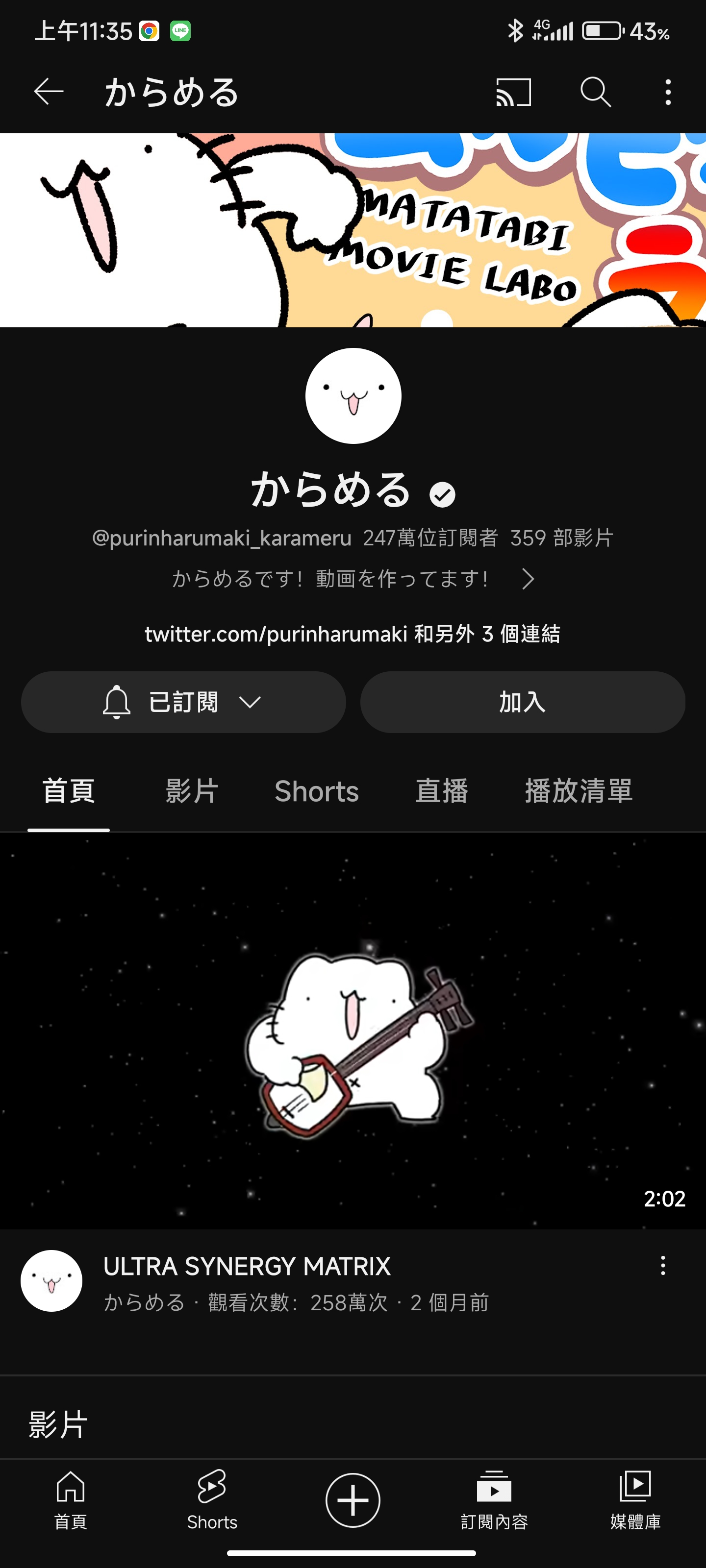Open the 已訂閱 subscription options dropdown
Screen dimensions: 706x1568
click(x=183, y=702)
